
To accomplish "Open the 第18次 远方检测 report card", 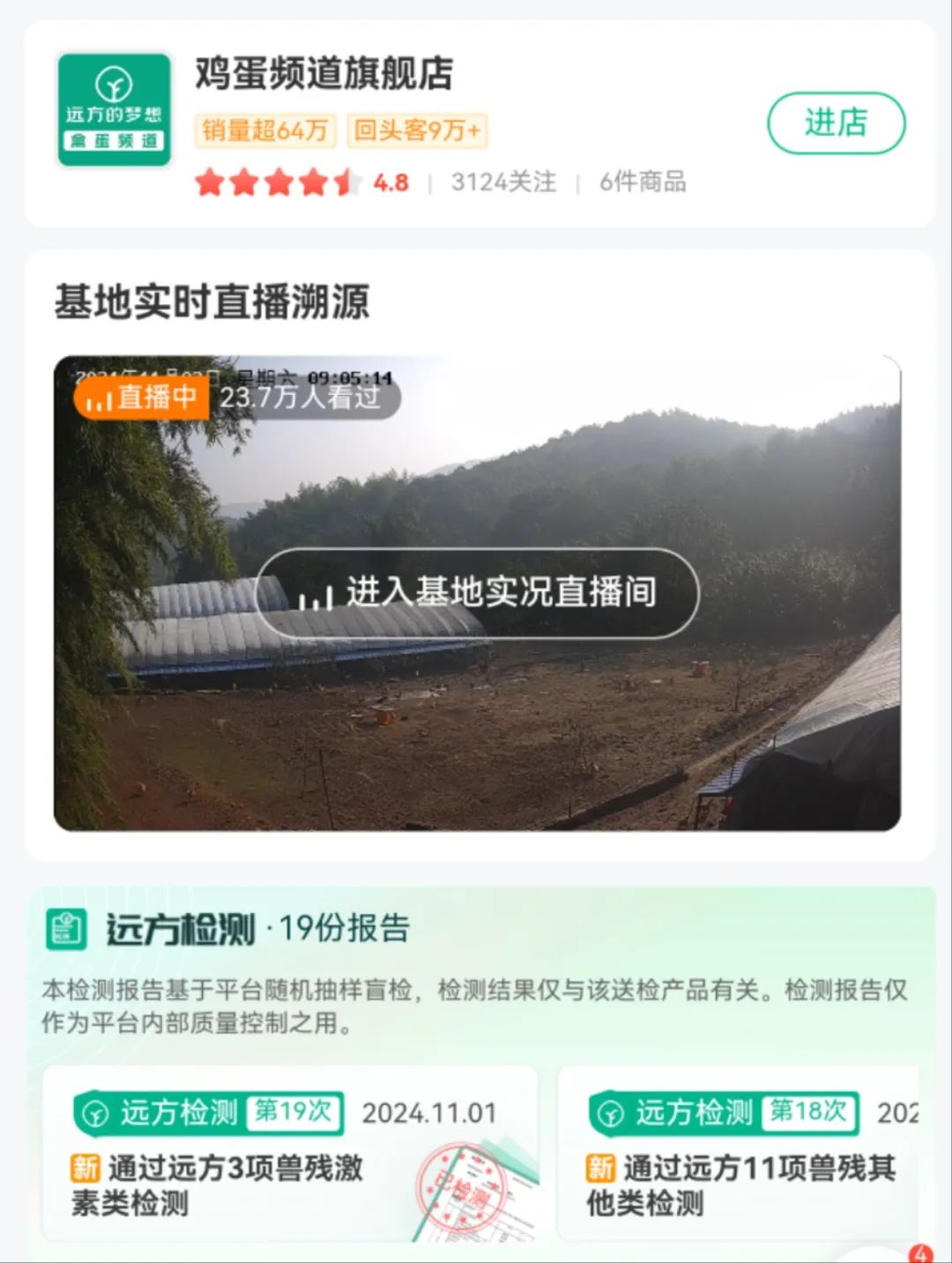I will point(740,1153).
